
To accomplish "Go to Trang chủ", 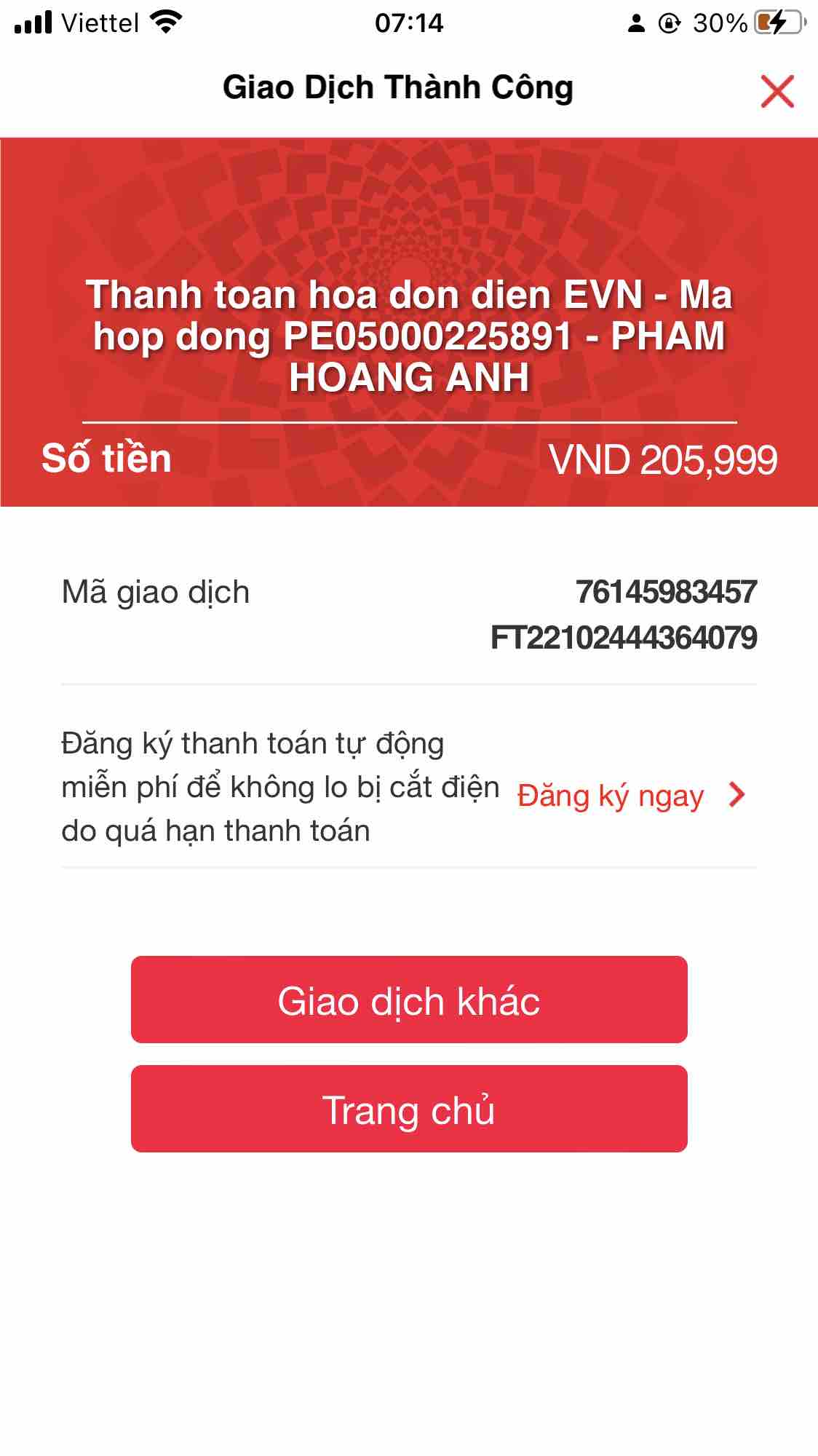I will (x=409, y=1109).
